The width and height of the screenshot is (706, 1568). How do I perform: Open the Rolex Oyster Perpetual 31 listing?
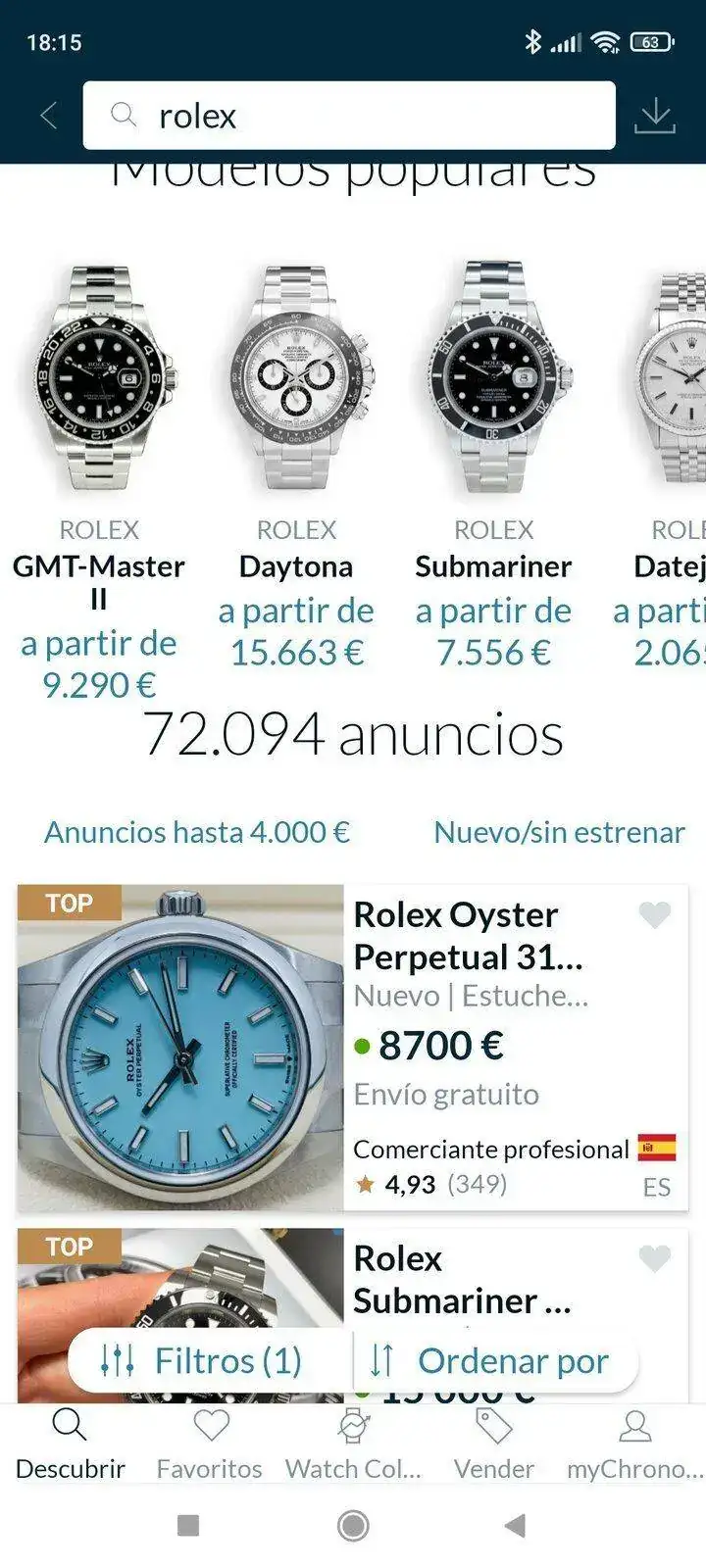coord(471,936)
